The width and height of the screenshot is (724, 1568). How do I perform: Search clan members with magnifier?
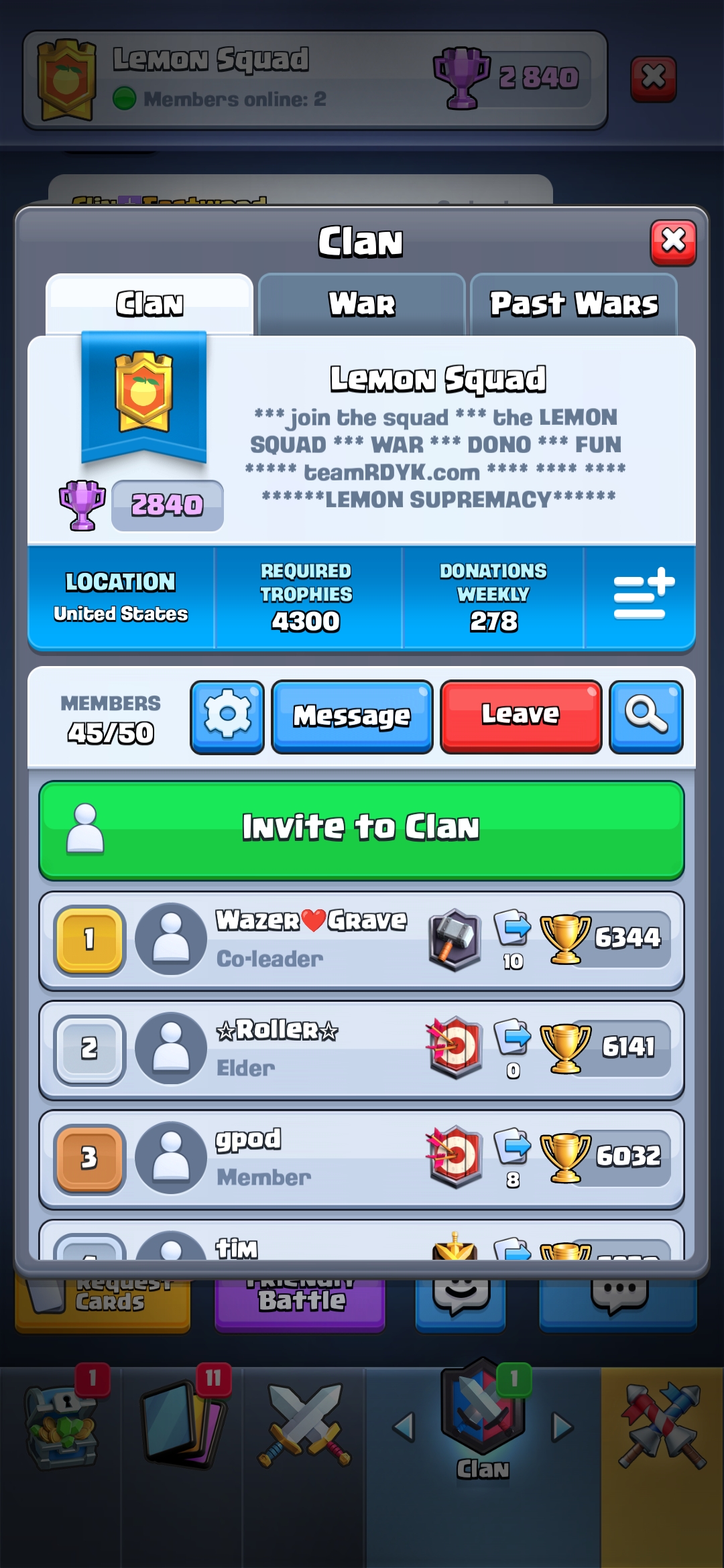pos(646,717)
